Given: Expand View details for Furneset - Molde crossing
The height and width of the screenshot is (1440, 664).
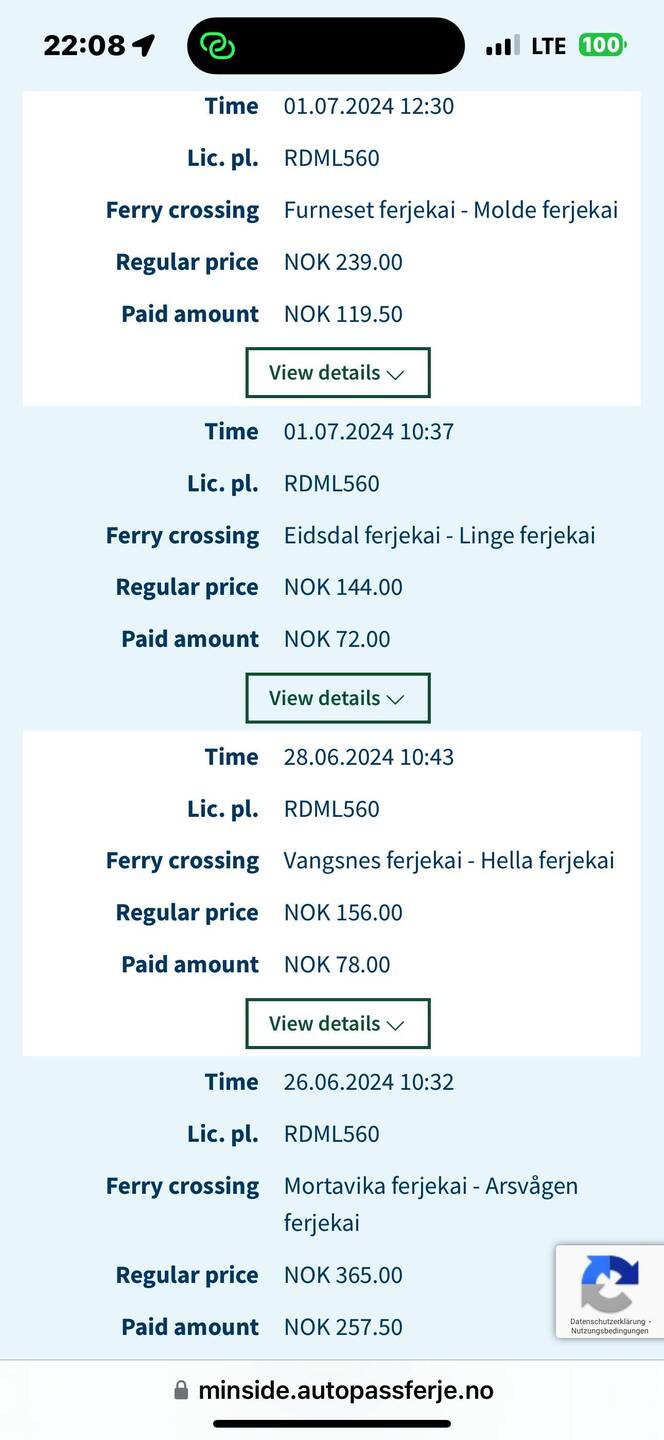Looking at the screenshot, I should coord(338,373).
